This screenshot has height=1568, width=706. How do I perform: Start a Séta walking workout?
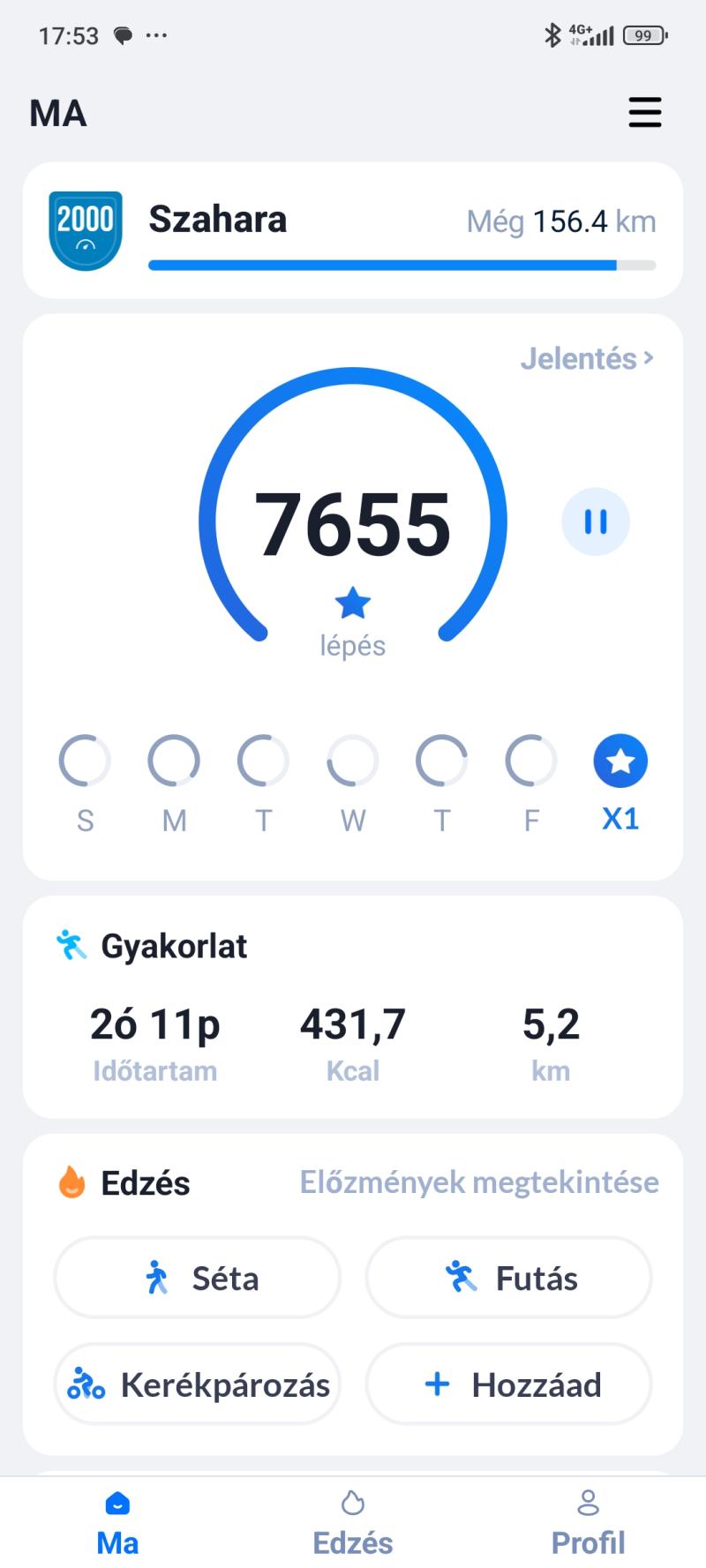click(198, 1278)
